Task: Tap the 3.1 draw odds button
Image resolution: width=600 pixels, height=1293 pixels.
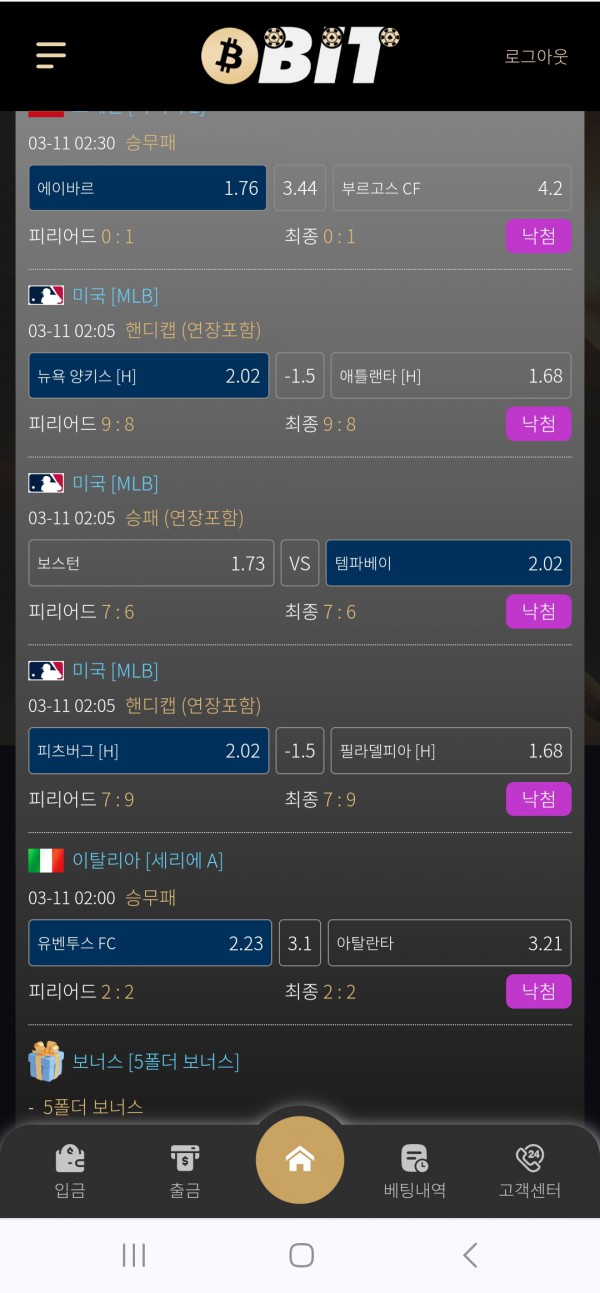Action: tap(300, 943)
